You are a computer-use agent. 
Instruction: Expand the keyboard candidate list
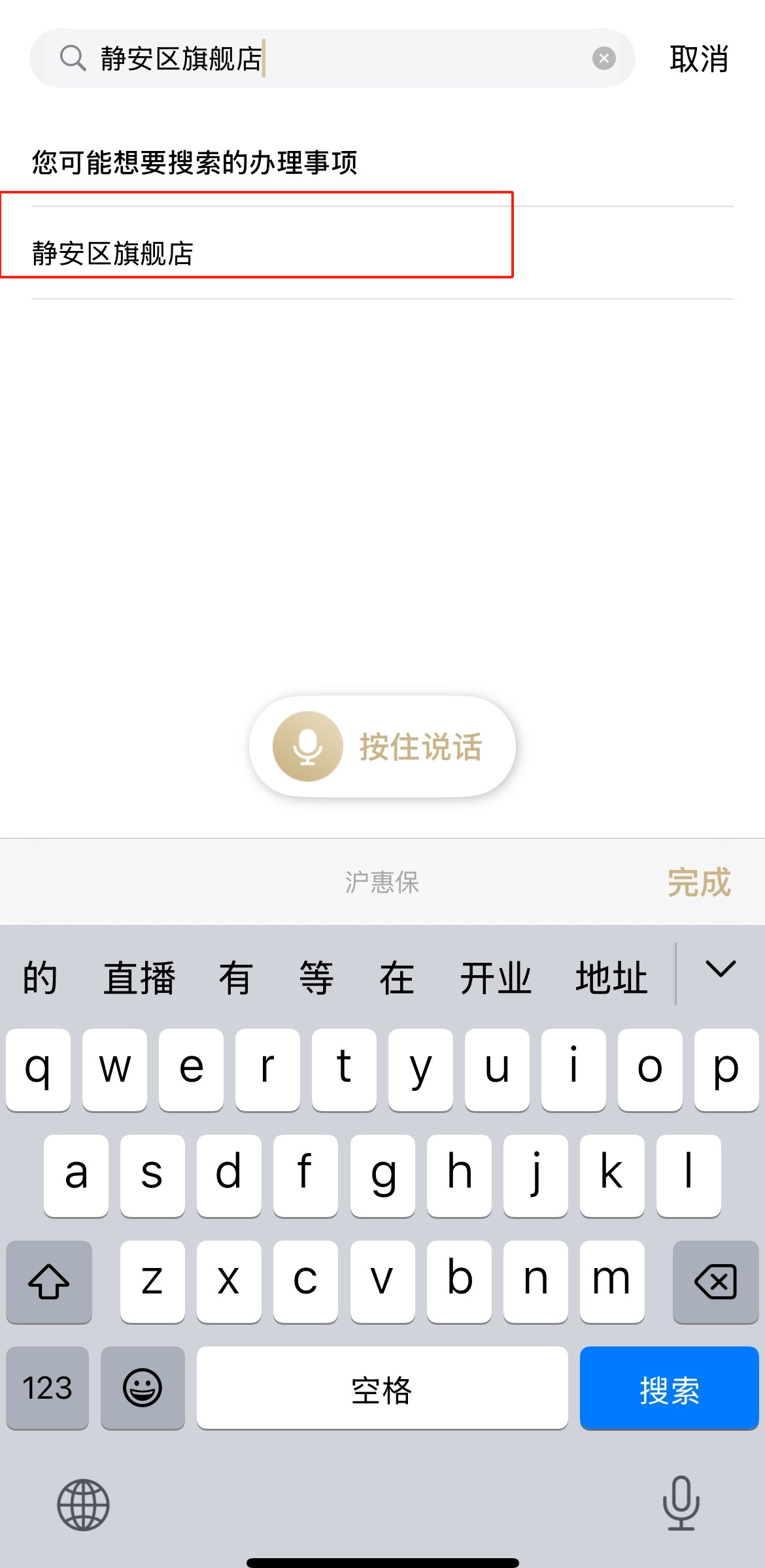721,969
